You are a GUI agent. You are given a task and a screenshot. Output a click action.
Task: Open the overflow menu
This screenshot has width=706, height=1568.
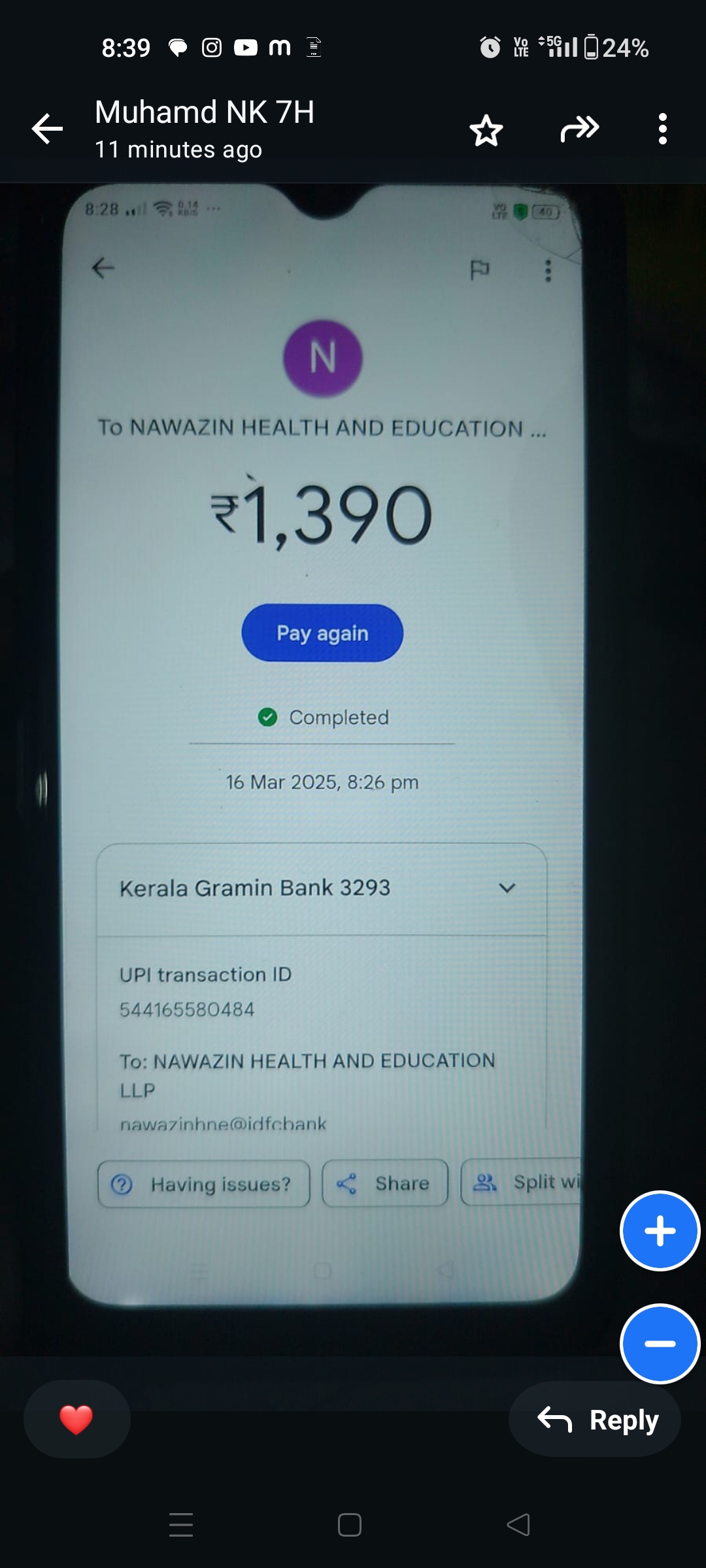point(662,129)
